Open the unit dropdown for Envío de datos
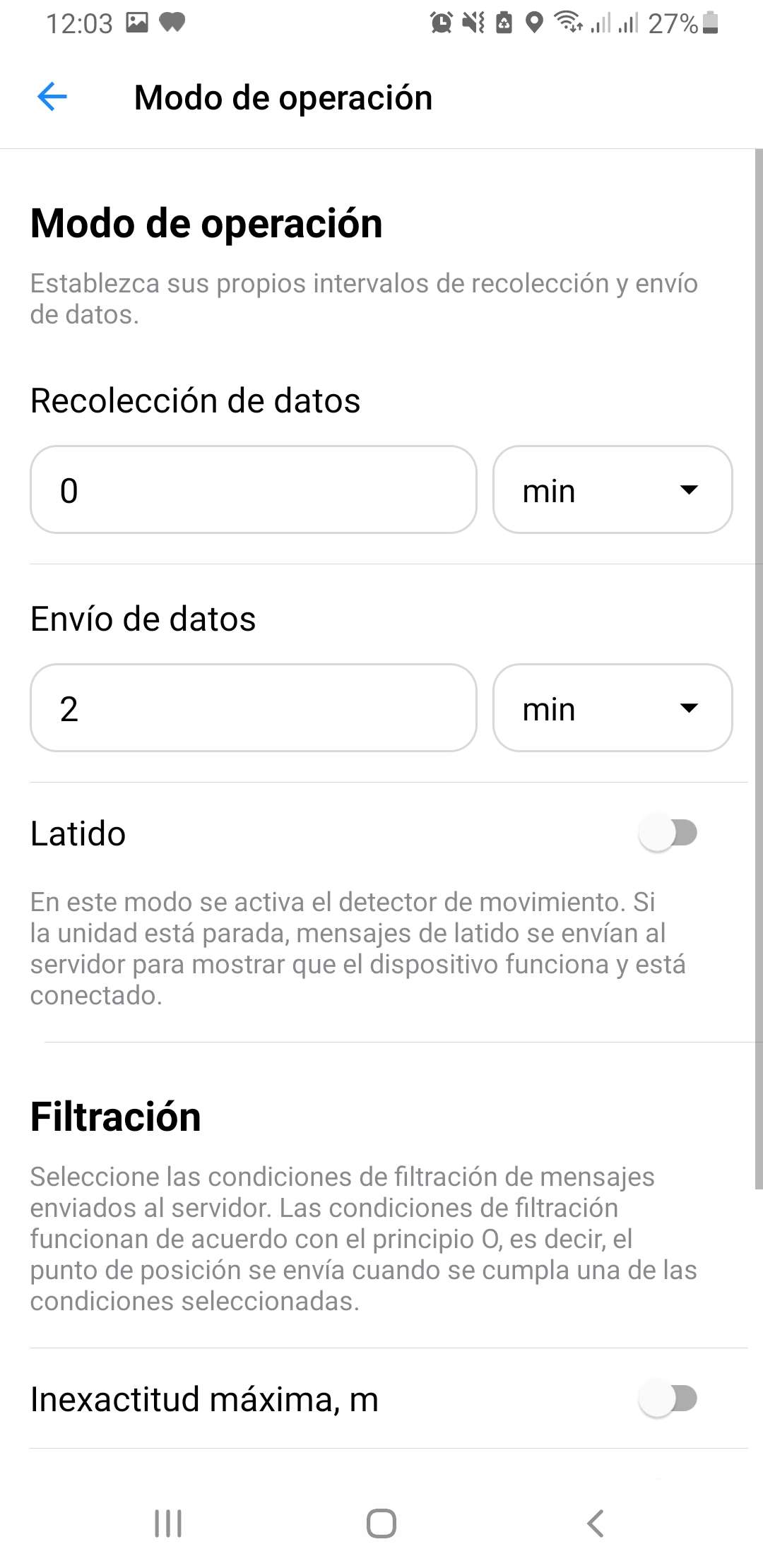 (x=613, y=708)
